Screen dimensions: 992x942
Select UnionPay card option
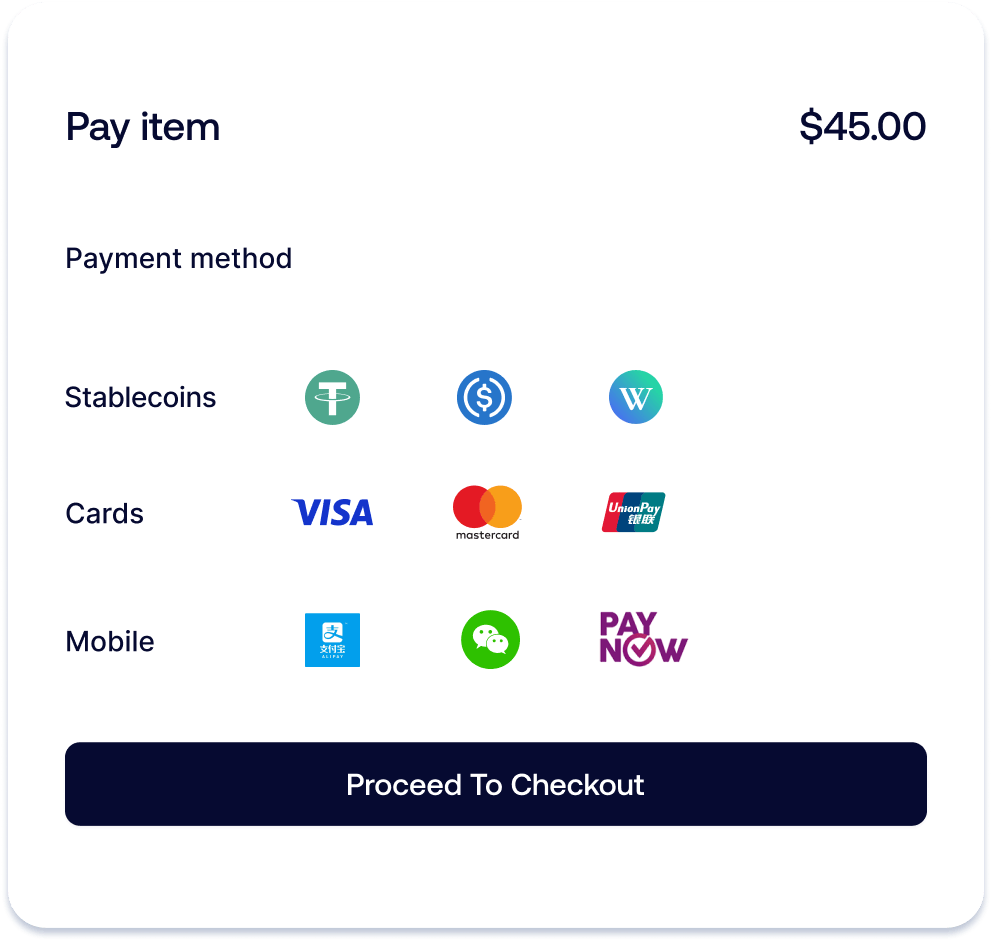(x=633, y=512)
